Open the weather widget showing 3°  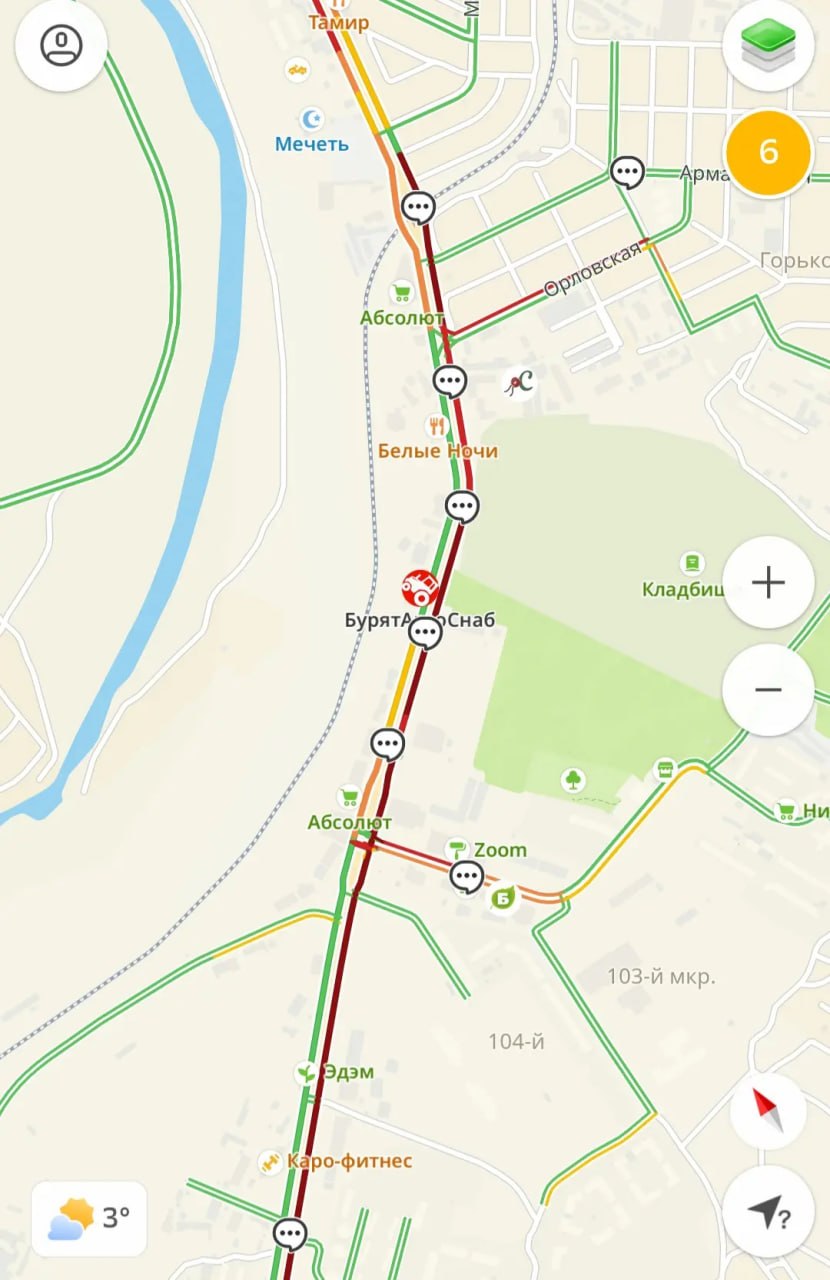click(89, 1218)
